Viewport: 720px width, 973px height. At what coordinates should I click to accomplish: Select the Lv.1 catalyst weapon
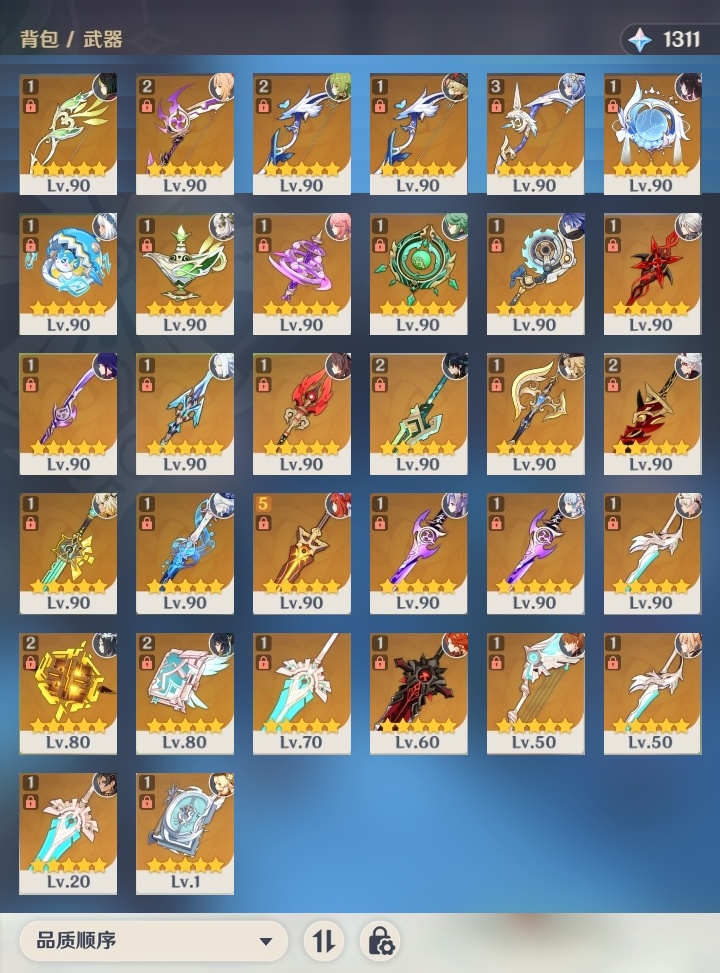click(x=185, y=830)
